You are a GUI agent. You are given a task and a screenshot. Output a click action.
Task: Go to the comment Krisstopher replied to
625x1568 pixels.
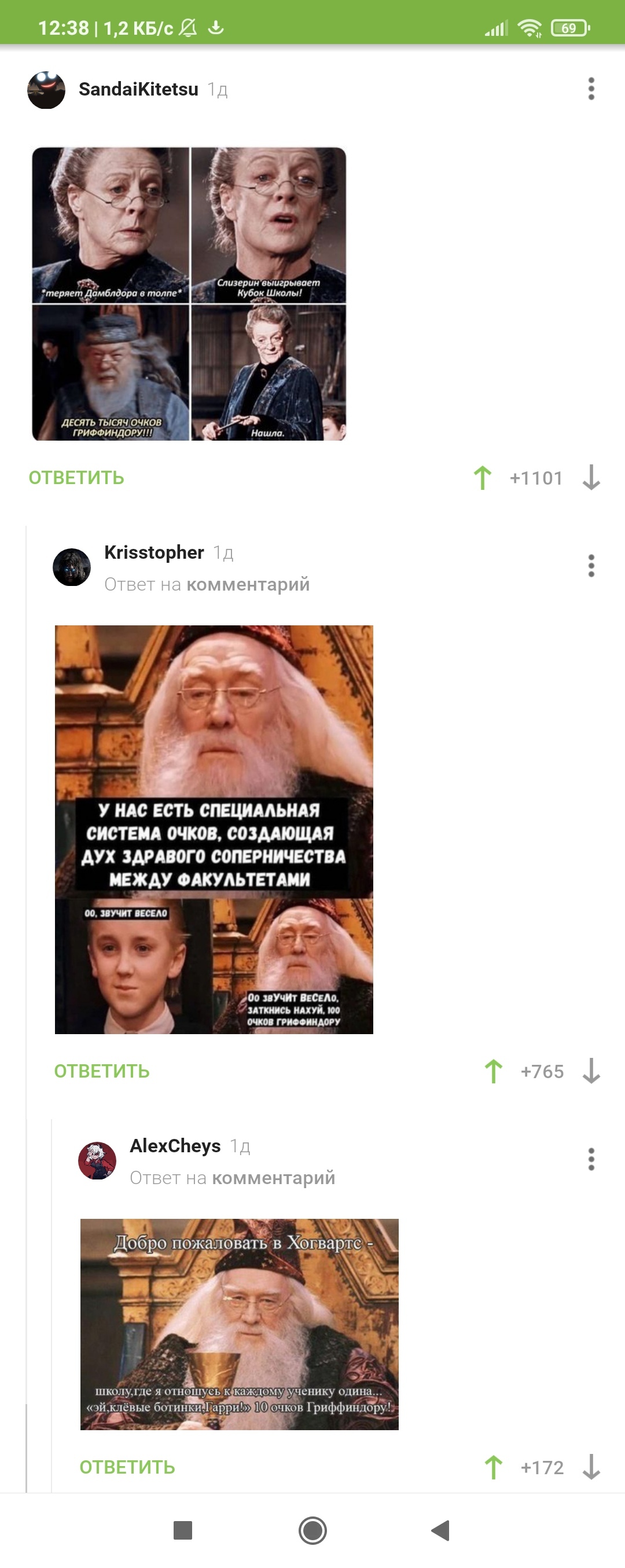(x=248, y=585)
